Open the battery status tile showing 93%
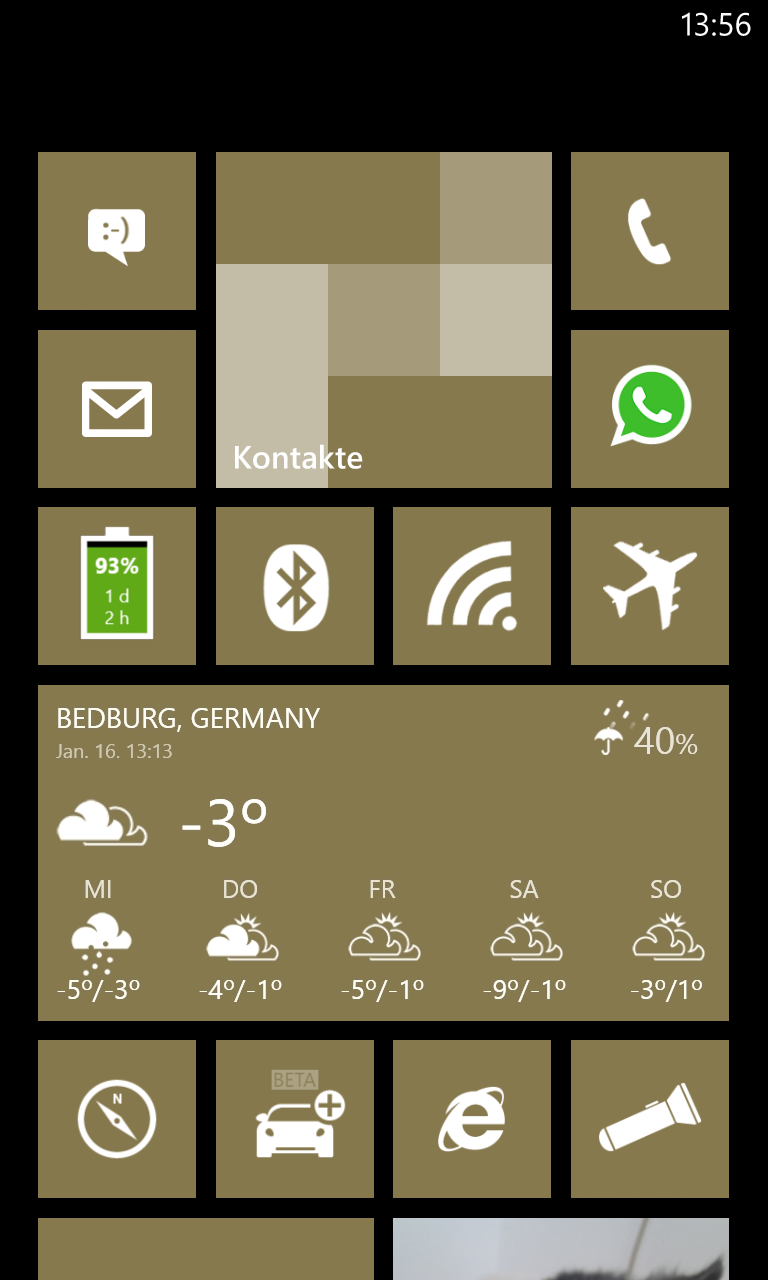The height and width of the screenshot is (1280, 768). pyautogui.click(x=117, y=586)
